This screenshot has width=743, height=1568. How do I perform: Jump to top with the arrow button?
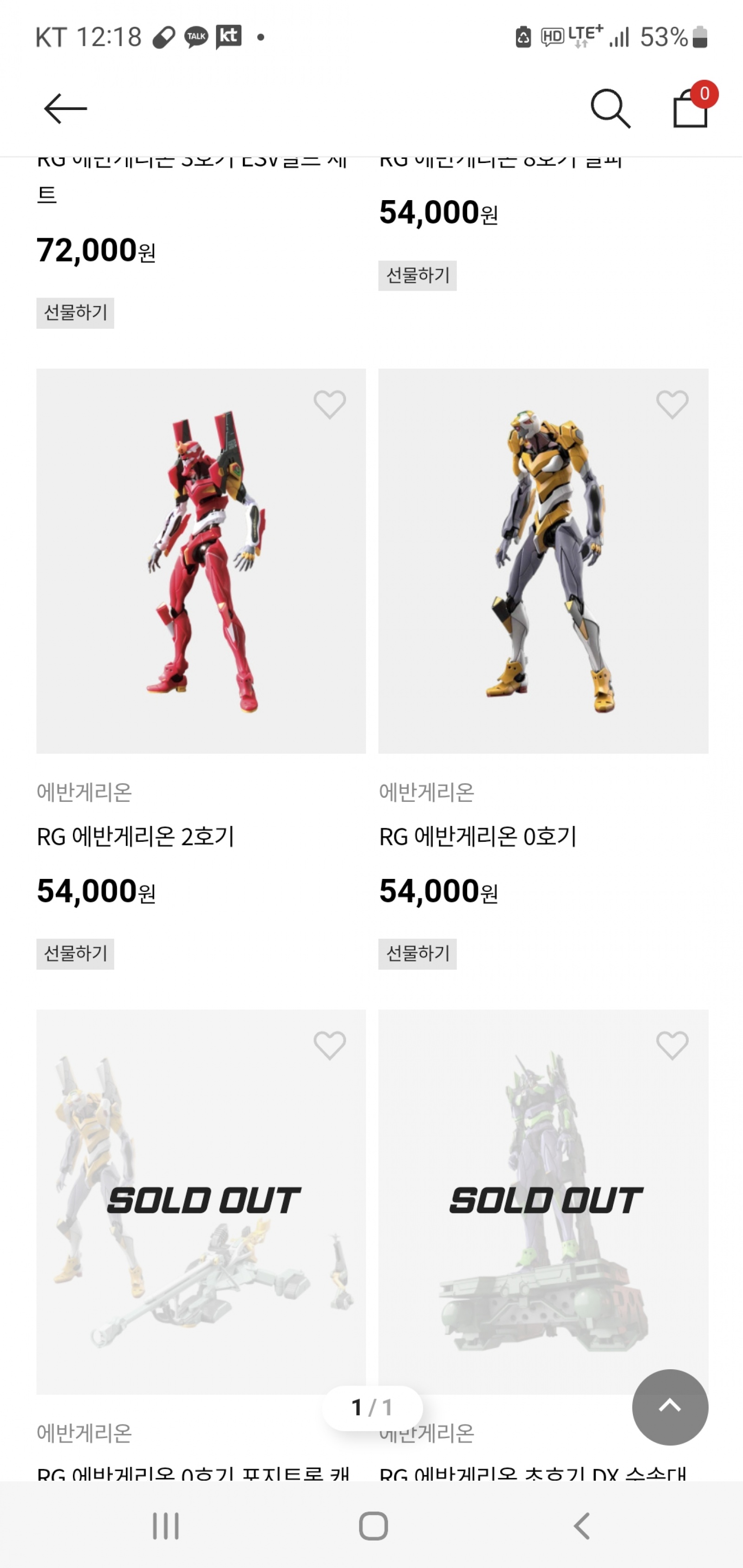(670, 1407)
